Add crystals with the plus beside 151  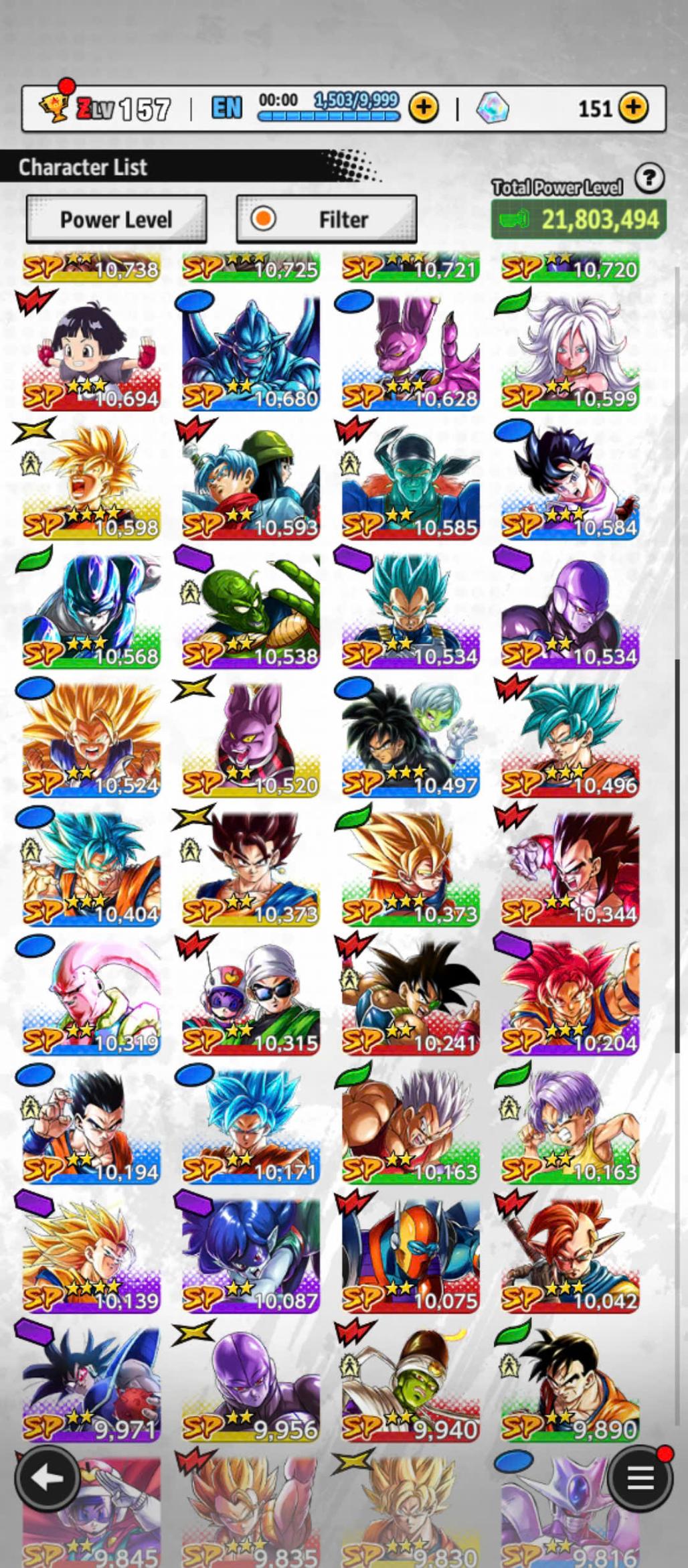tap(633, 107)
